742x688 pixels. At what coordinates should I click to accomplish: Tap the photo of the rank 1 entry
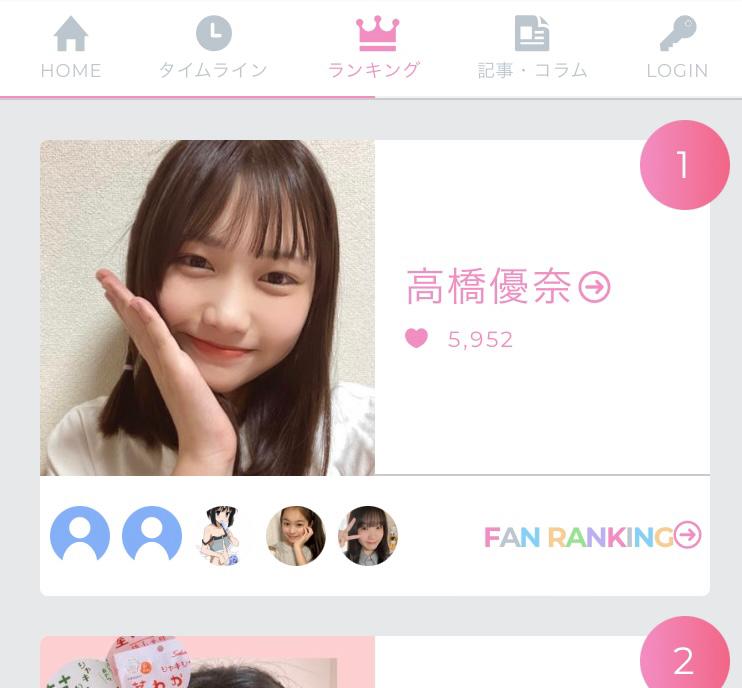coord(207,307)
